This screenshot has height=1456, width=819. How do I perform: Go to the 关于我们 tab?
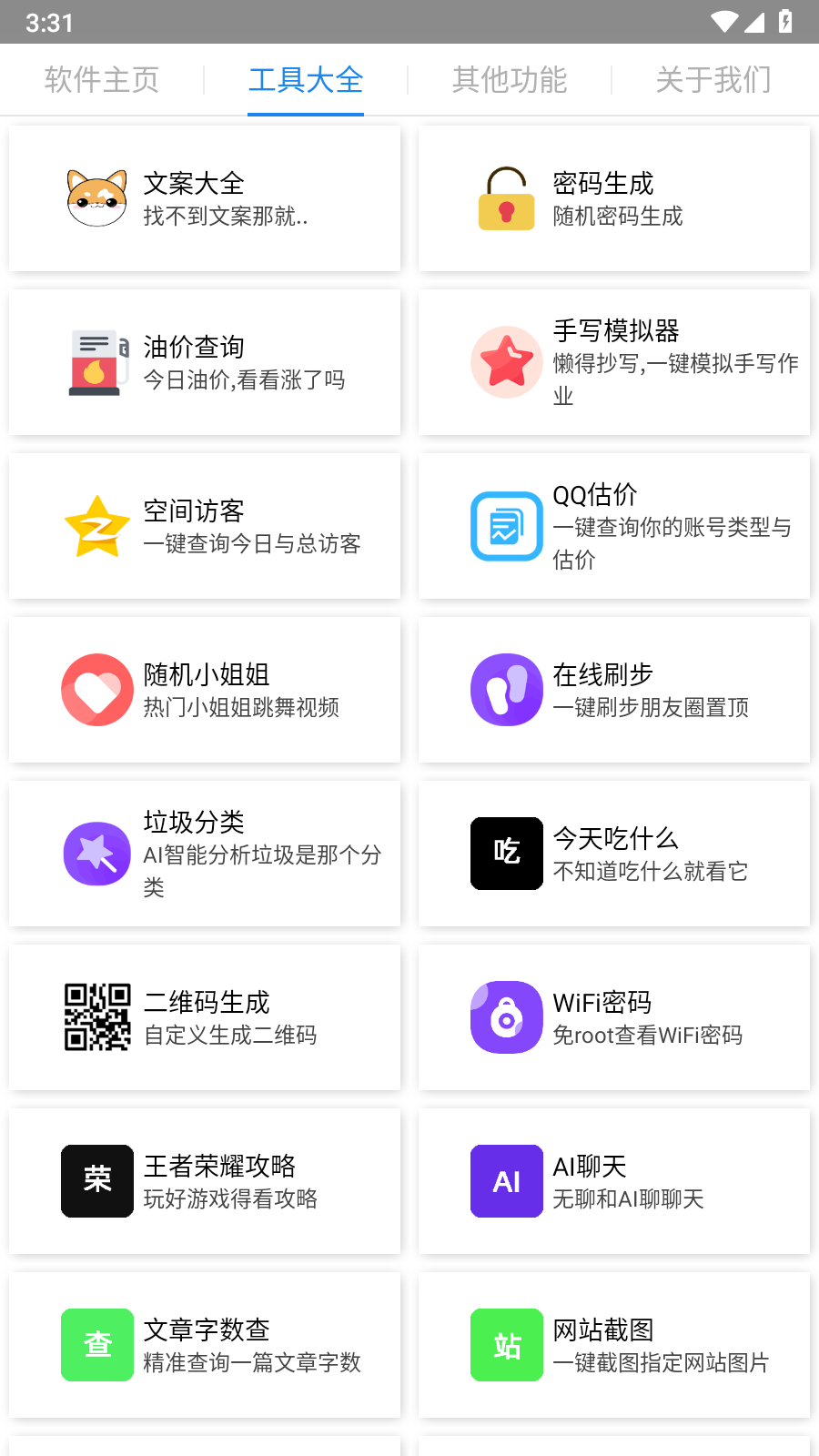coord(713,80)
